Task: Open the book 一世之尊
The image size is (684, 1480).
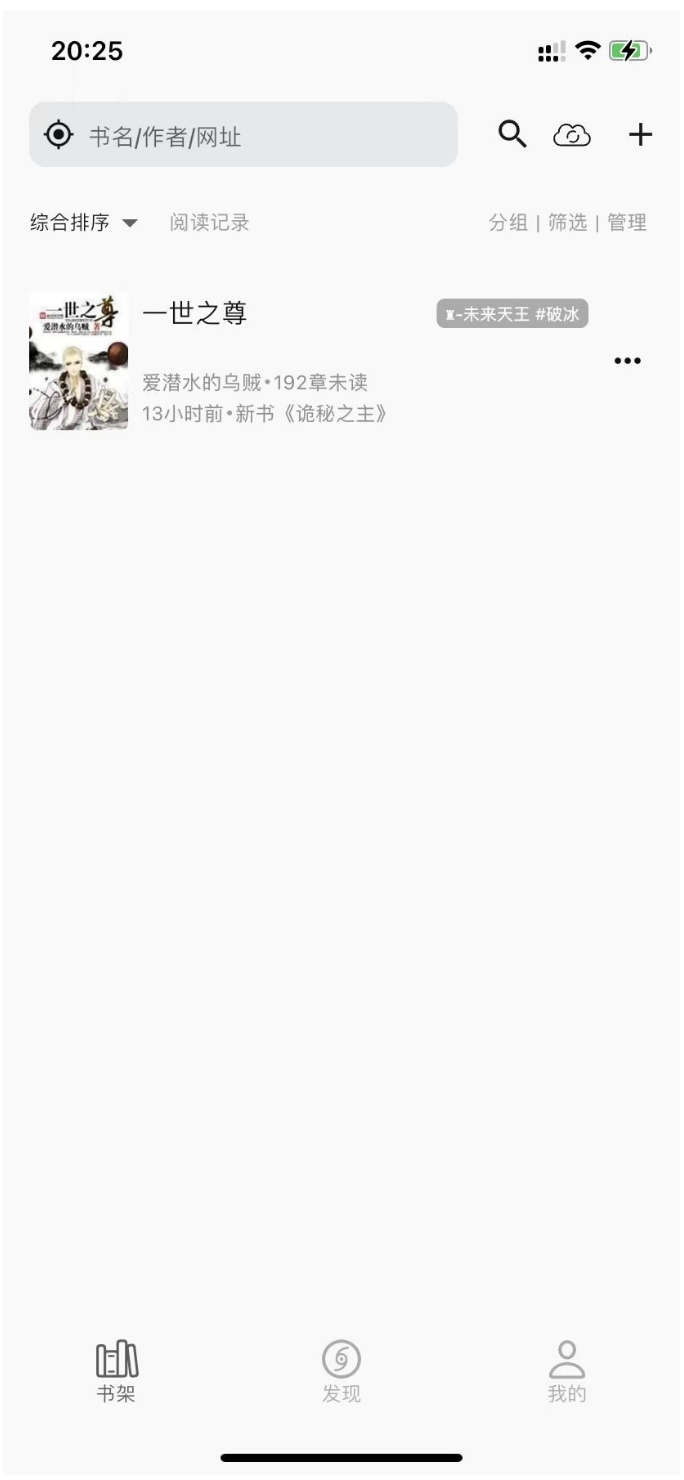Action: tap(195, 314)
